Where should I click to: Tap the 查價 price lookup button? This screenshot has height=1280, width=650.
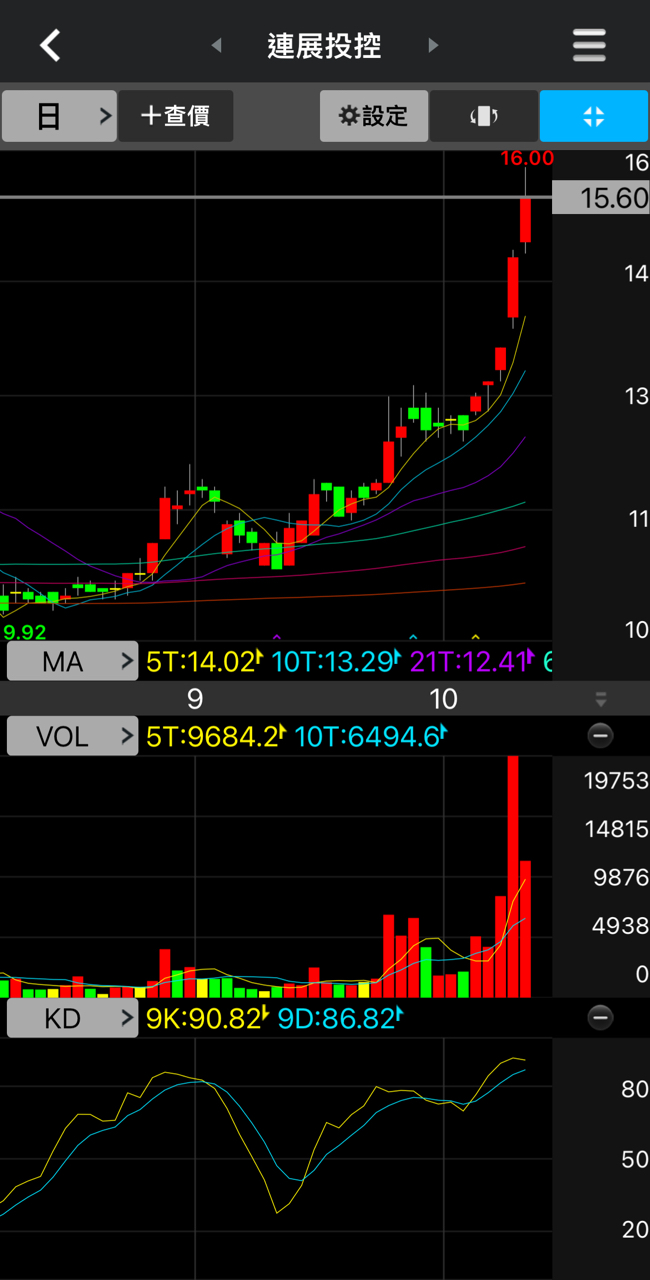click(x=176, y=116)
